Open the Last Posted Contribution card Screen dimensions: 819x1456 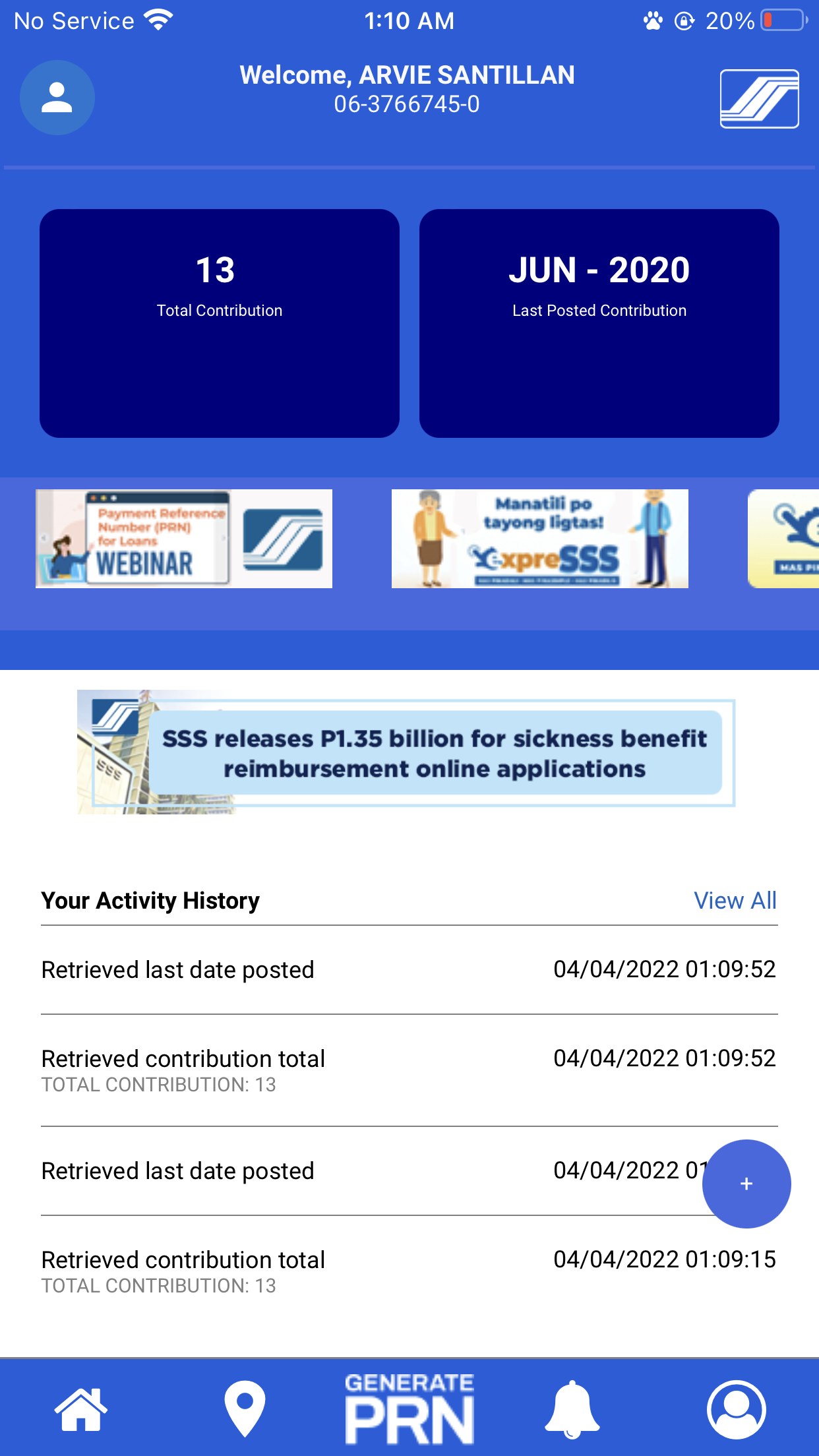pos(599,323)
